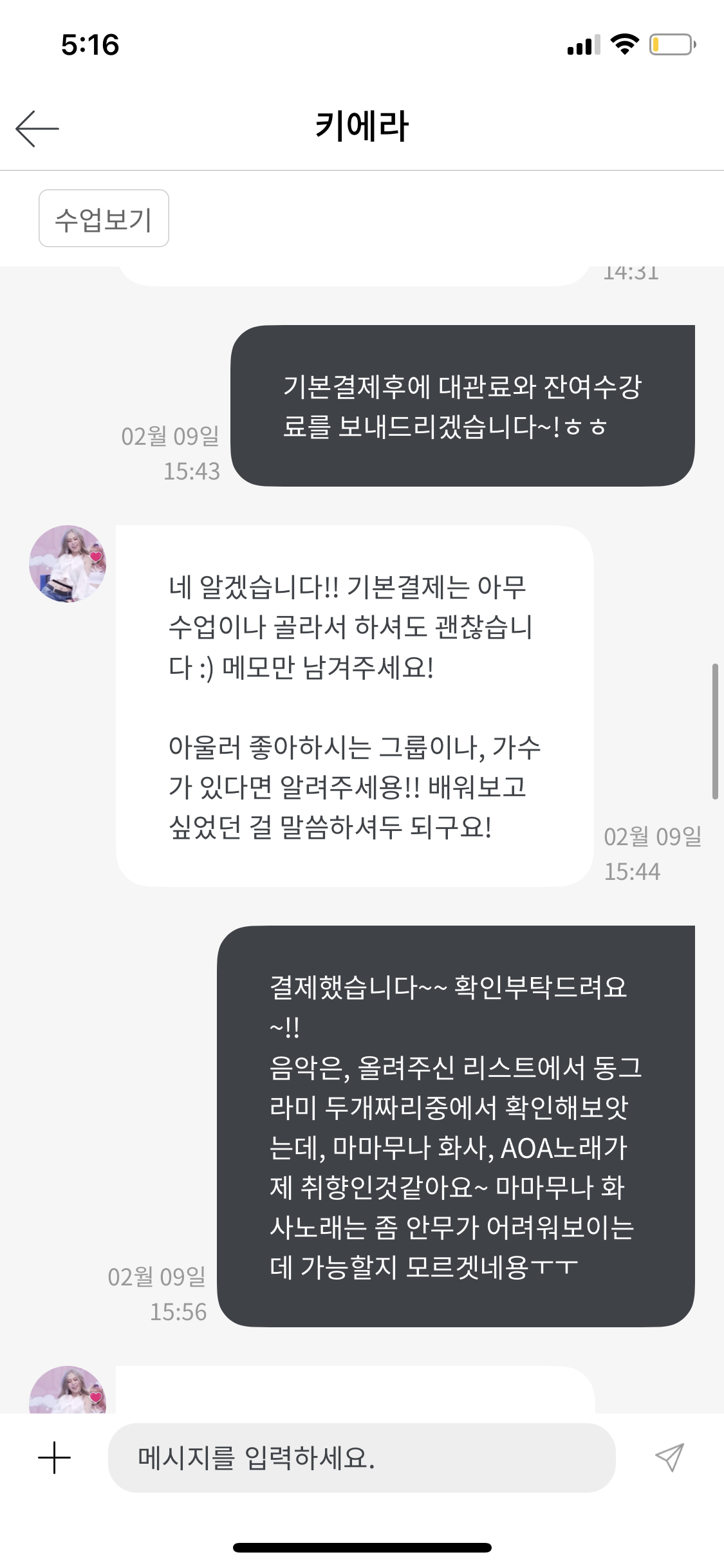Tap the battery indicator in the status bar
This screenshot has width=724, height=1568.
[669, 44]
